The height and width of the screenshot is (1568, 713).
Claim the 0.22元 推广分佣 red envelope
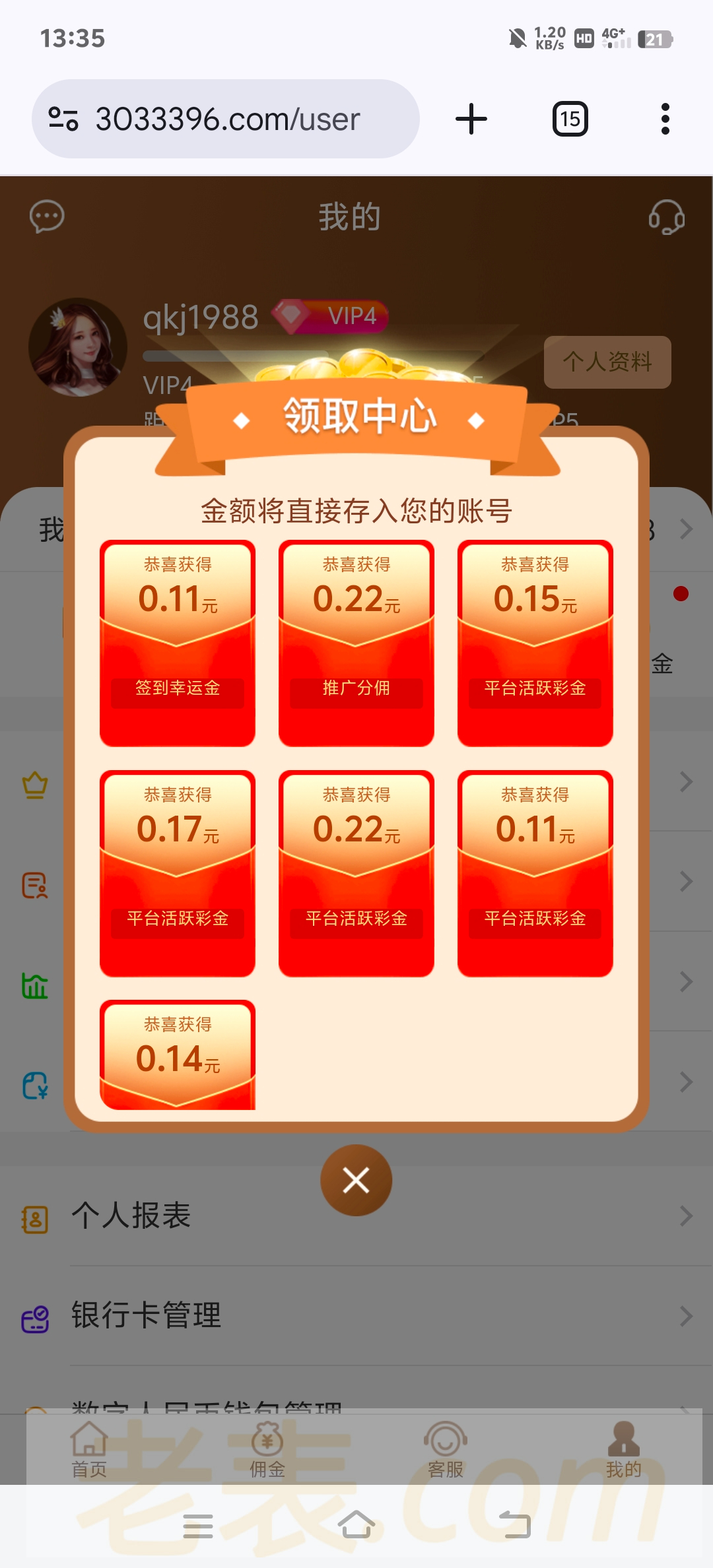[356, 643]
